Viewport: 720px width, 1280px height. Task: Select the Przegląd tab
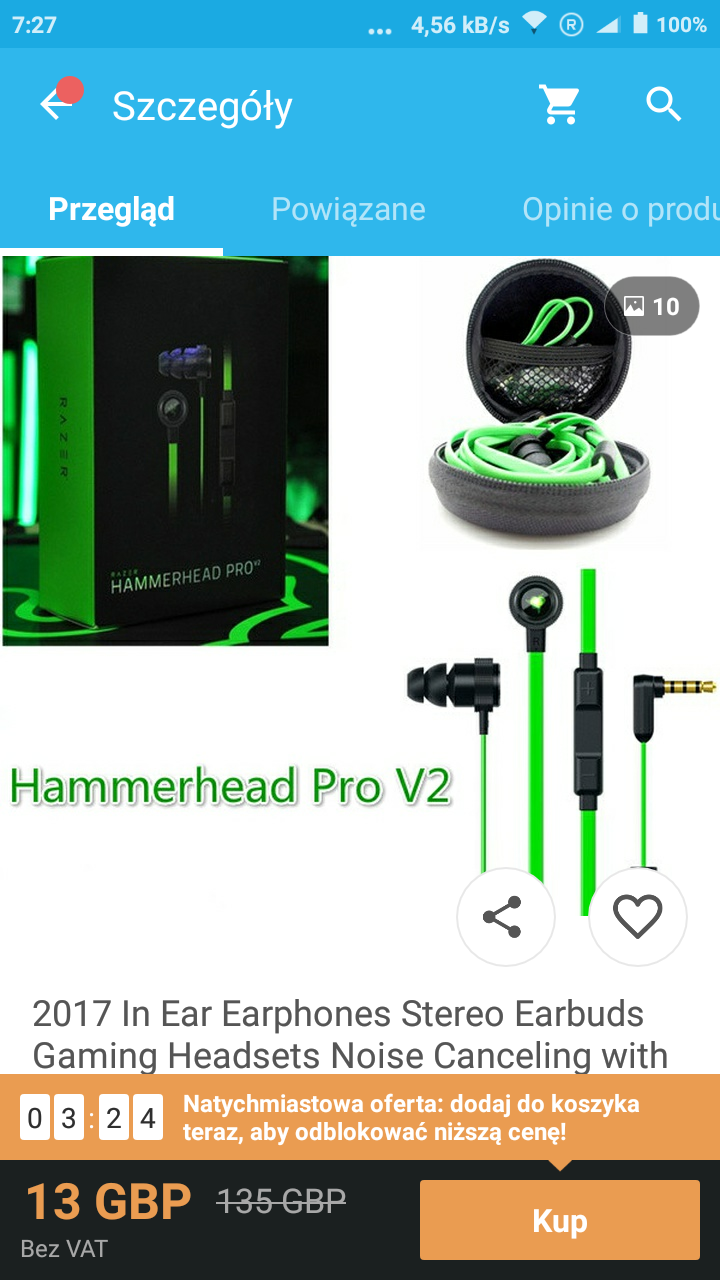tap(112, 209)
